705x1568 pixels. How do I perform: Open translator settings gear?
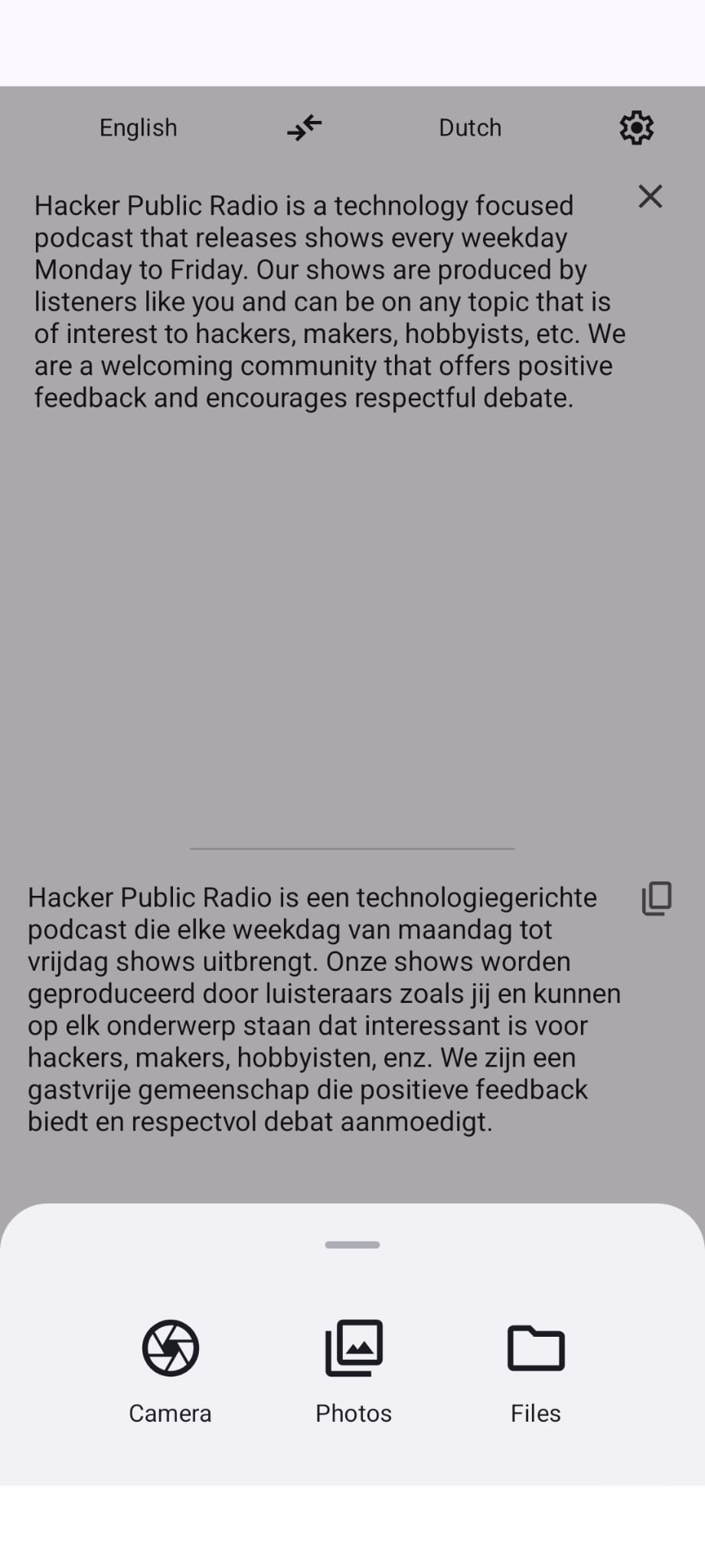pyautogui.click(x=636, y=128)
